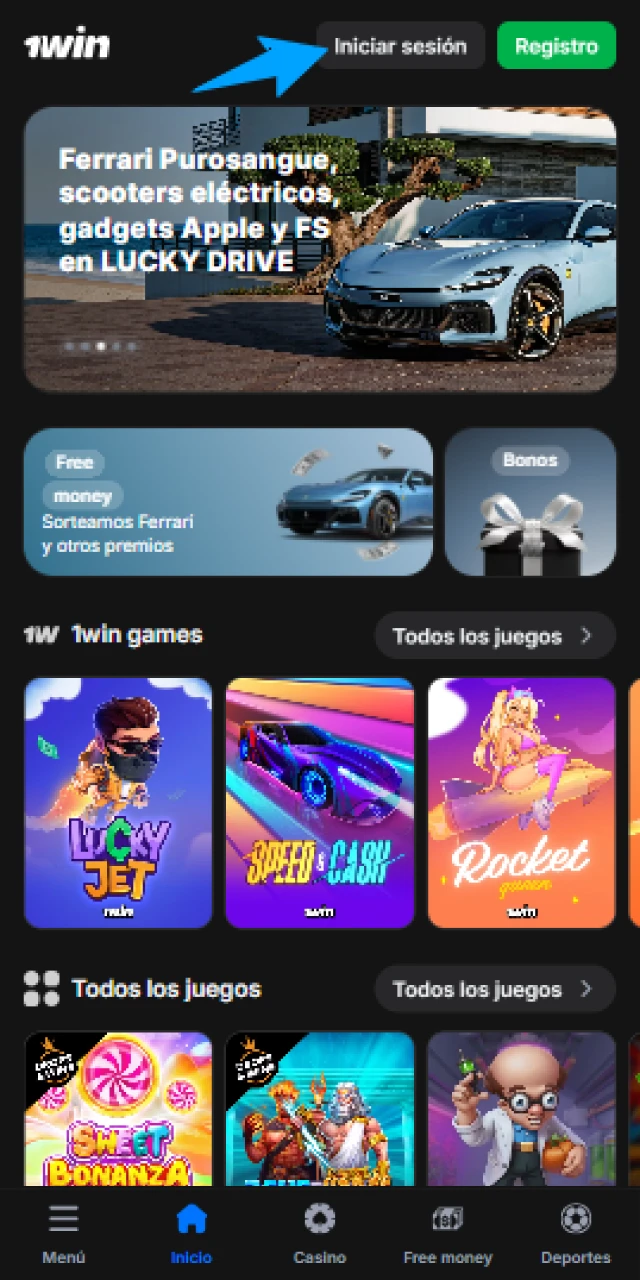Launch the Speed & Cash game
Screen dimensions: 640x1280
320,802
